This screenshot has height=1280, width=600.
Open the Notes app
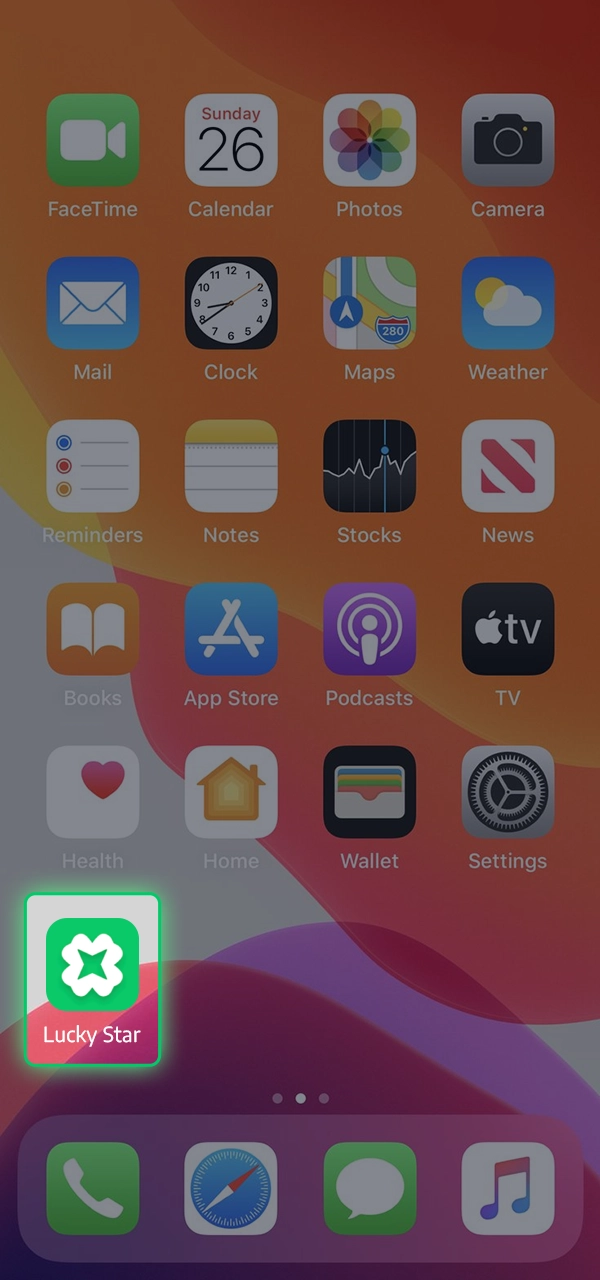231,466
